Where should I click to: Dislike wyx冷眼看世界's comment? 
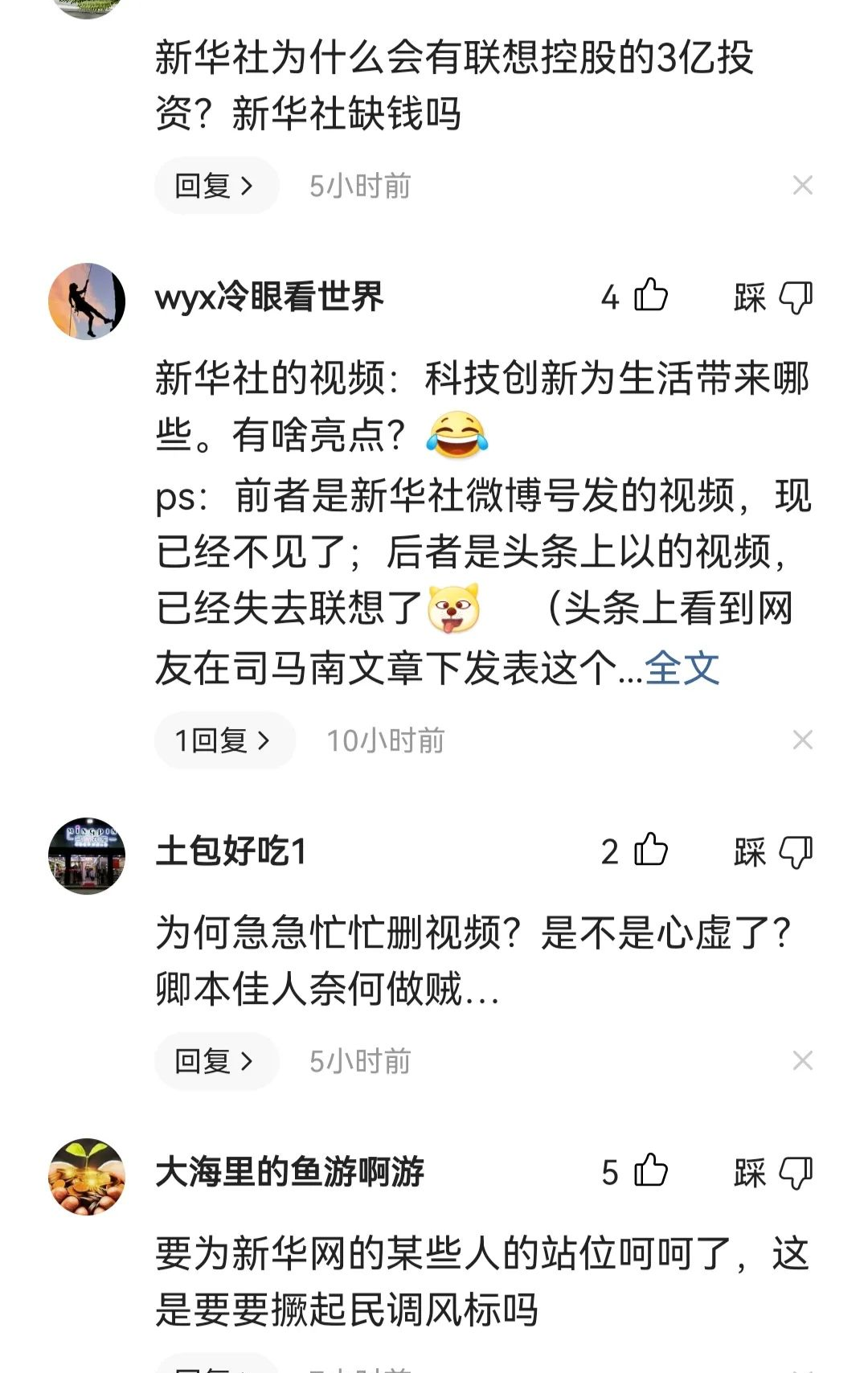point(796,297)
